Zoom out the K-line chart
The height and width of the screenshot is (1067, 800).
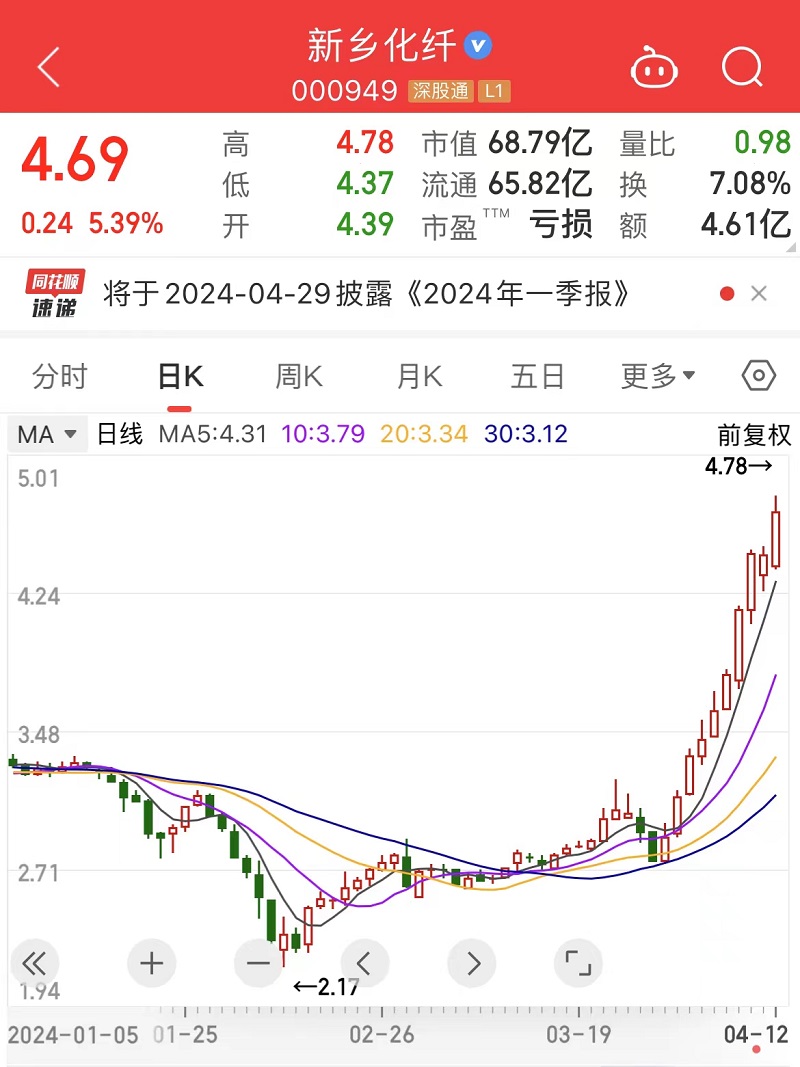point(258,964)
